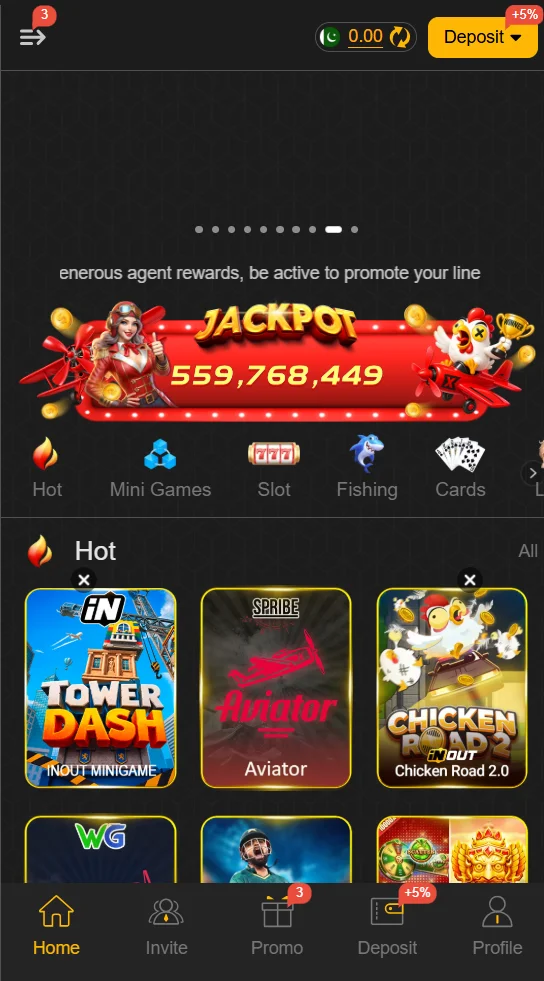The height and width of the screenshot is (981, 544).
Task: Open the Aviator game
Action: click(276, 688)
